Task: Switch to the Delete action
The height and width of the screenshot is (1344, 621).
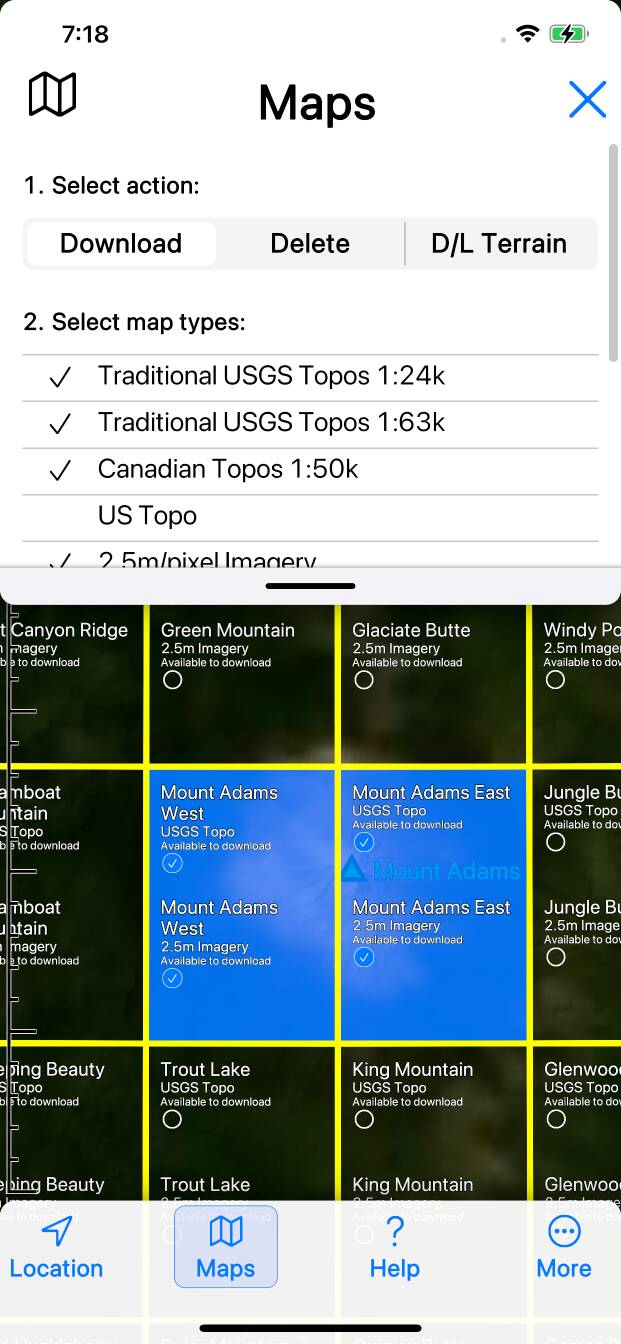Action: (x=310, y=244)
